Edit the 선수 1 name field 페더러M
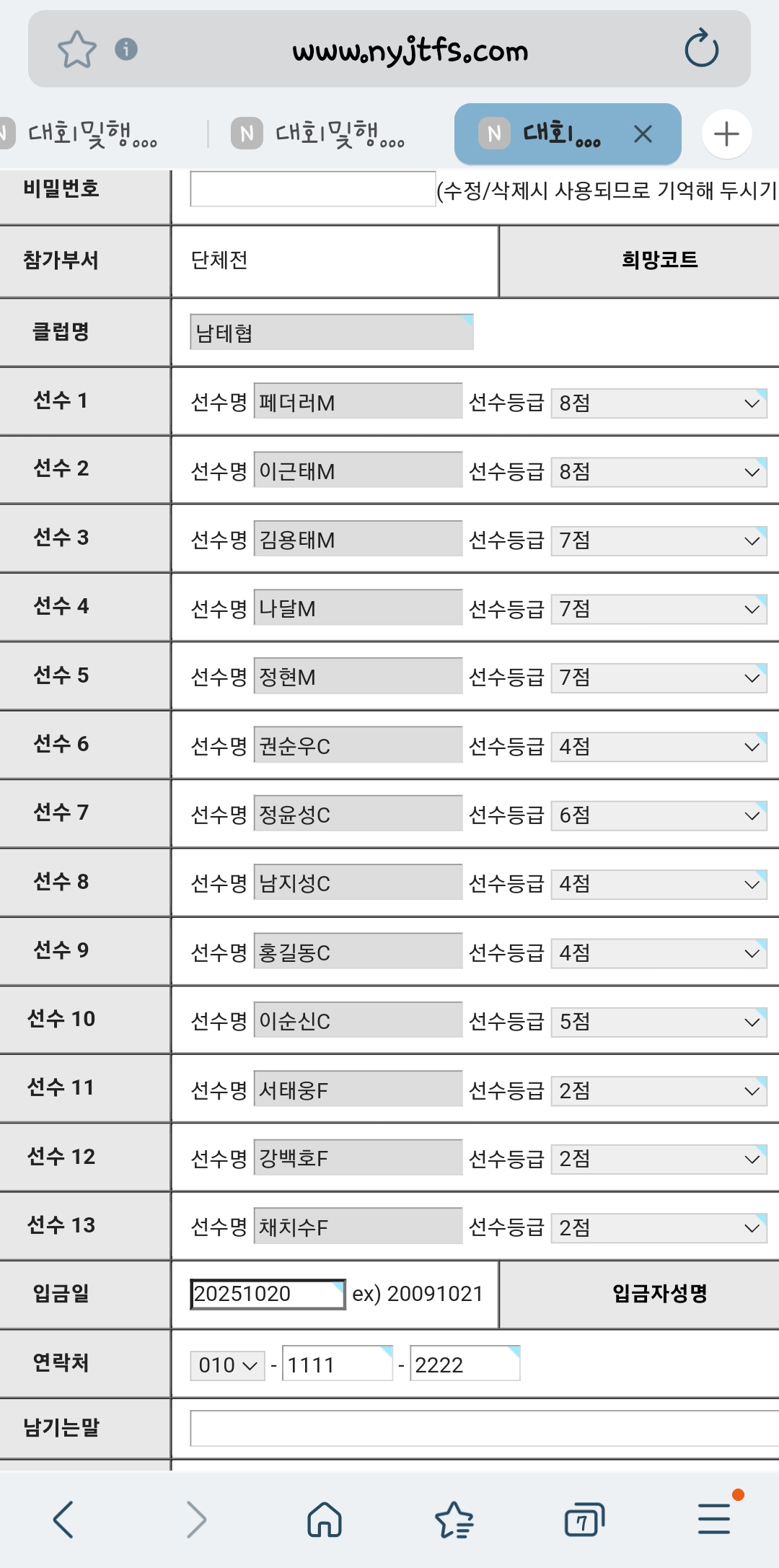Viewport: 779px width, 1568px height. (x=358, y=401)
